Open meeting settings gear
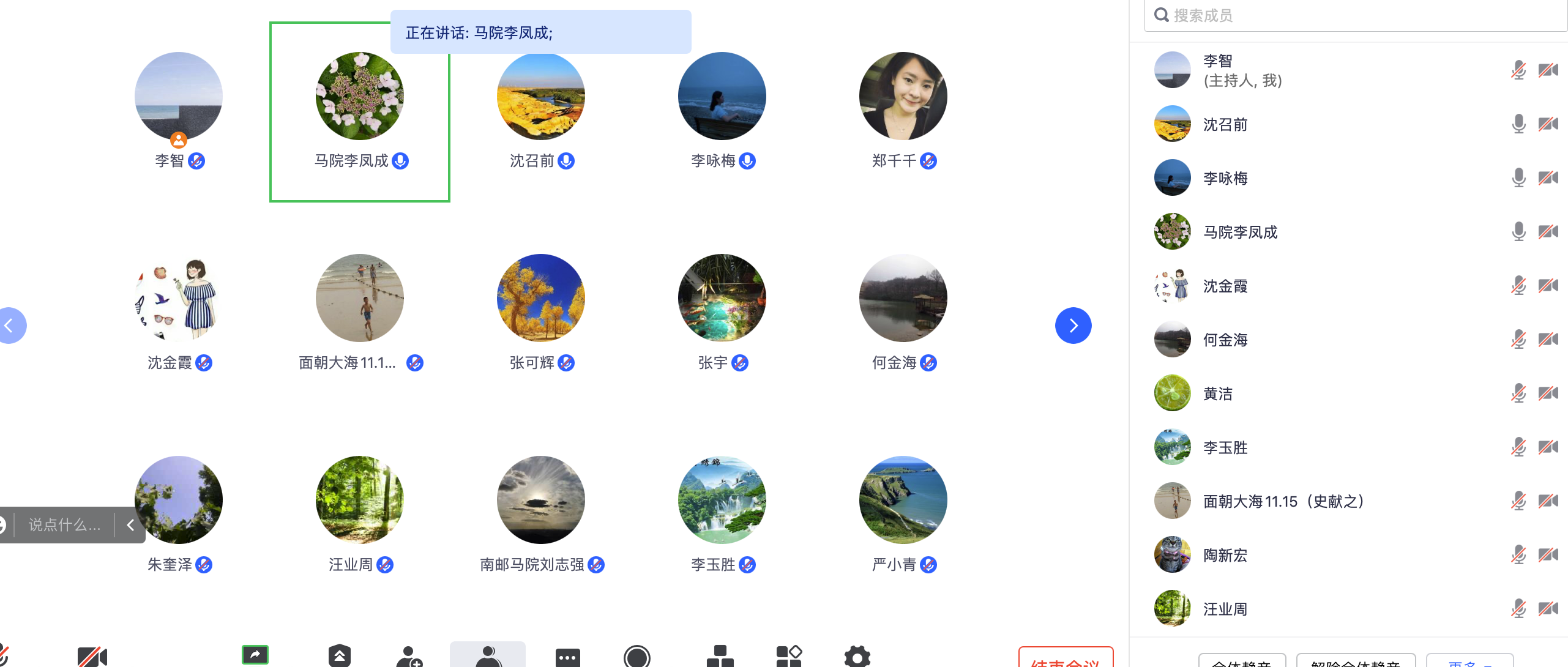The height and width of the screenshot is (667, 1568). click(x=857, y=657)
